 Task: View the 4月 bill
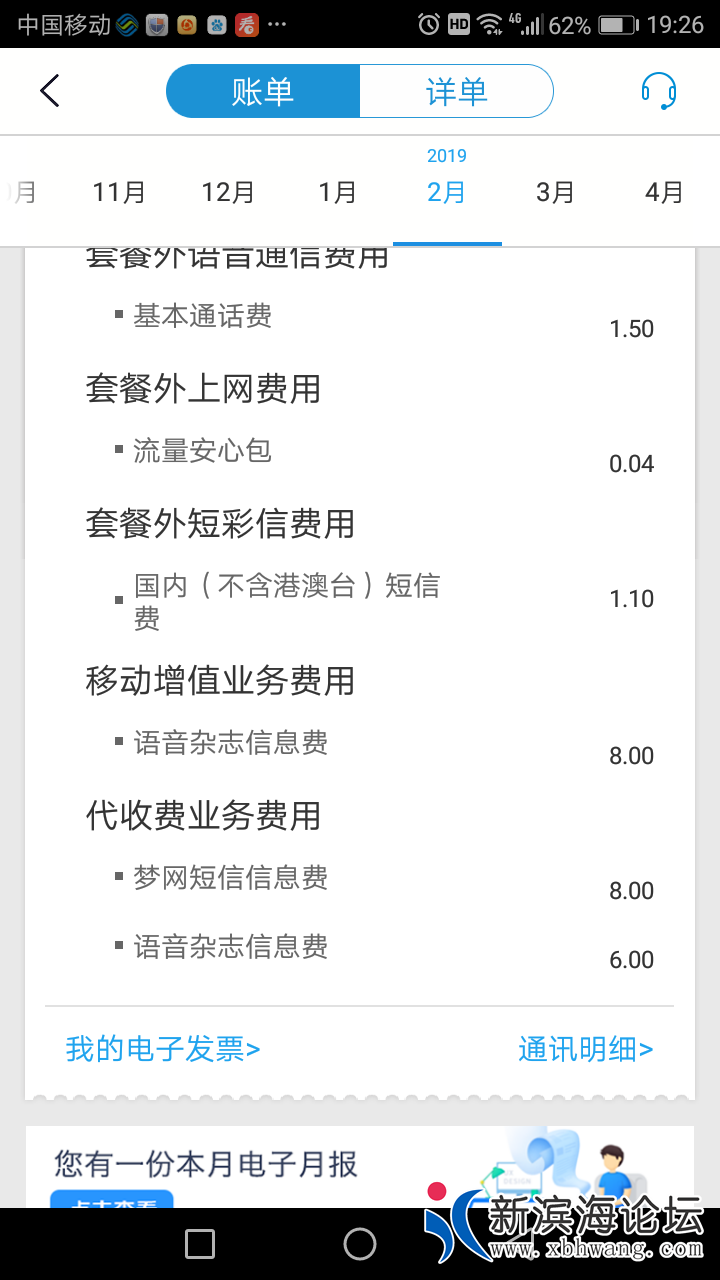[x=664, y=192]
